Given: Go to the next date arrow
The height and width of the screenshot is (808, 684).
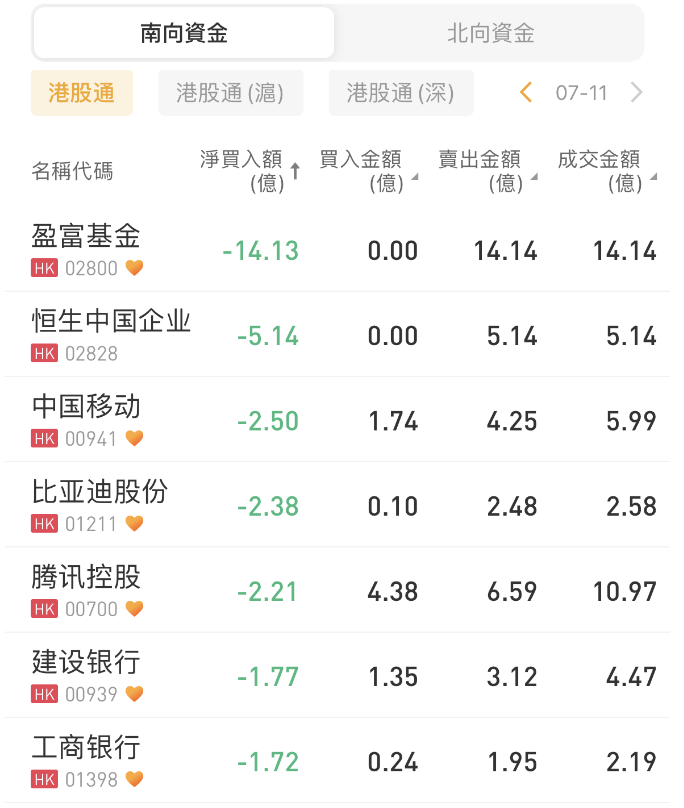Looking at the screenshot, I should [x=637, y=93].
